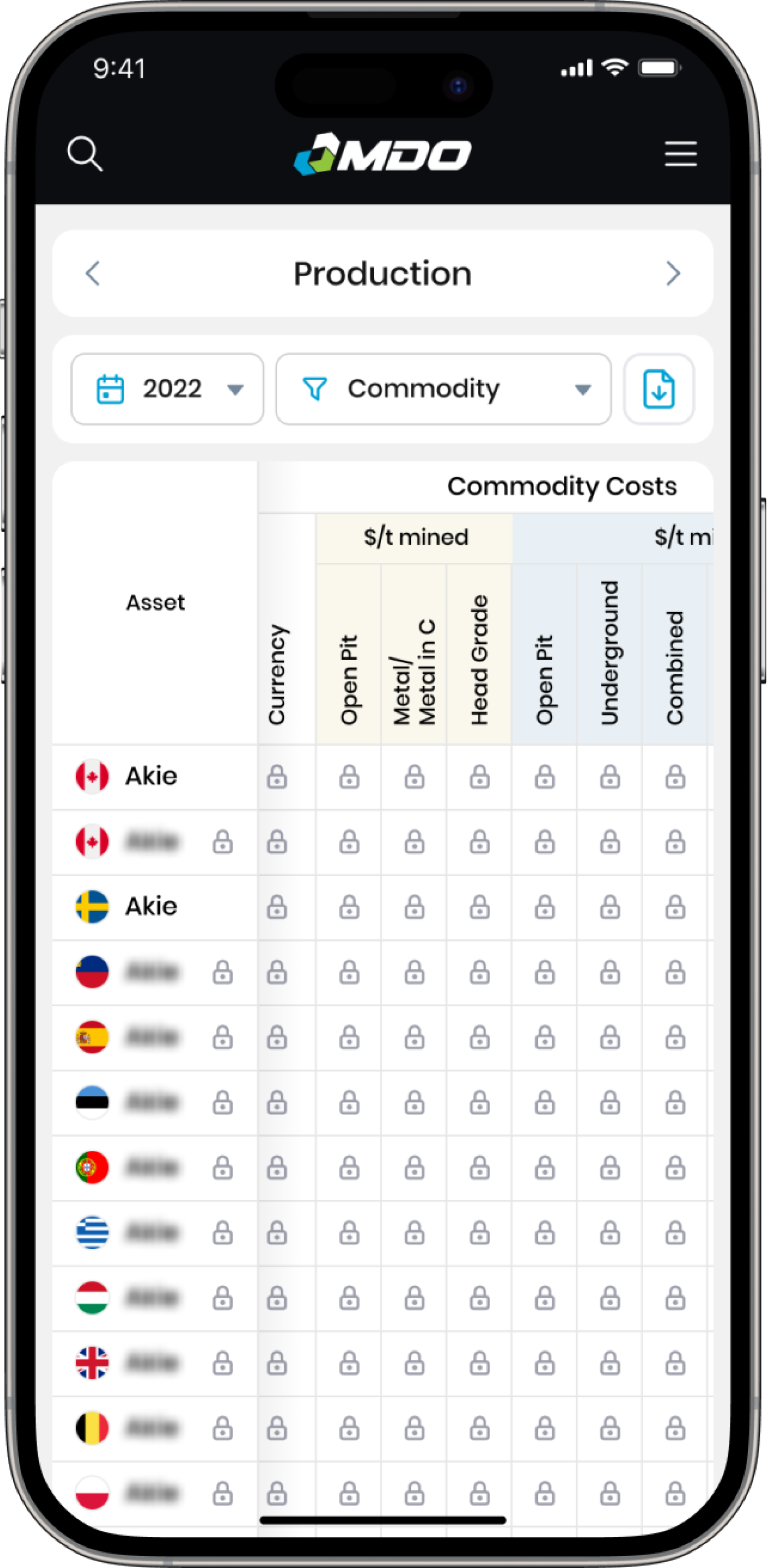Viewport: 767px width, 1568px height.
Task: Go to the next section after Production
Action: click(672, 273)
